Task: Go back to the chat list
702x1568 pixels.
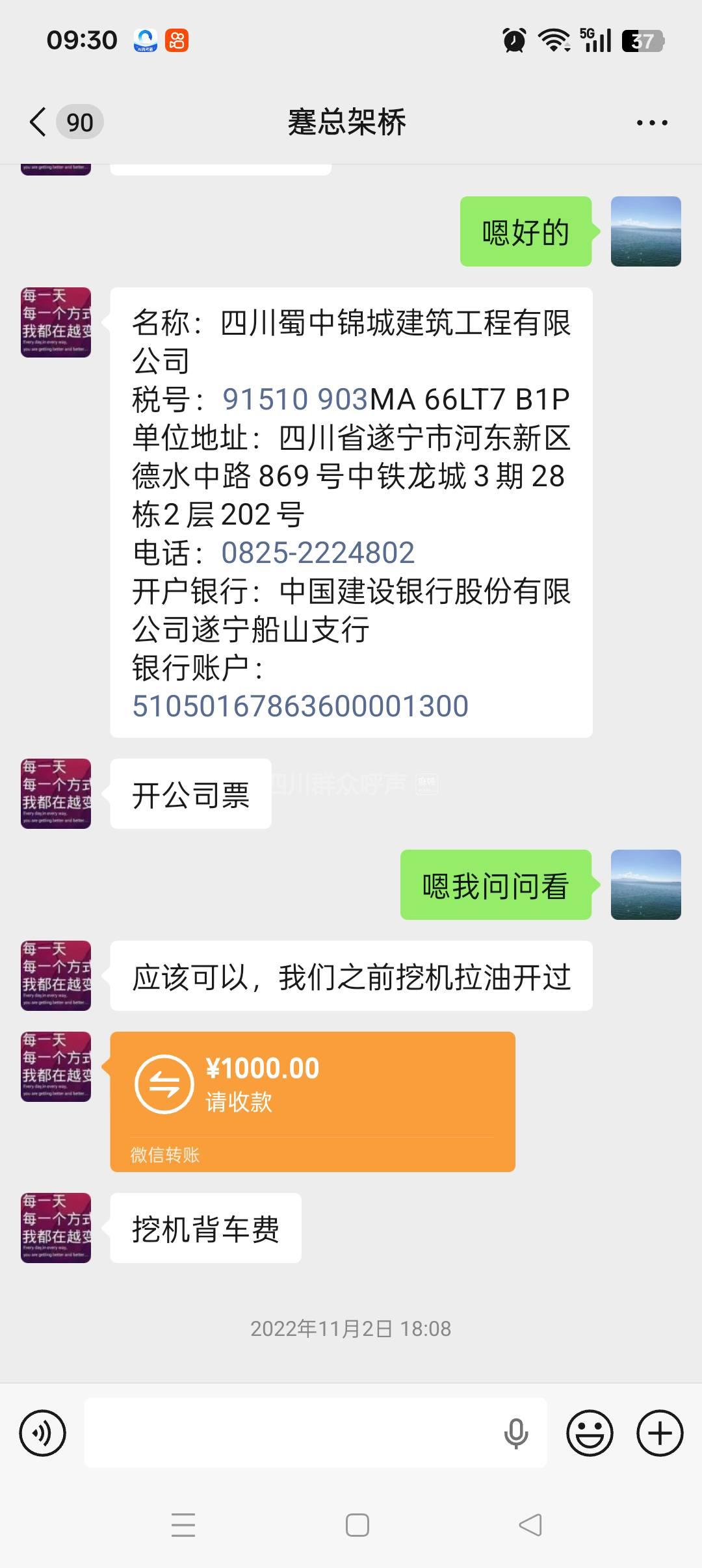Action: click(x=39, y=122)
